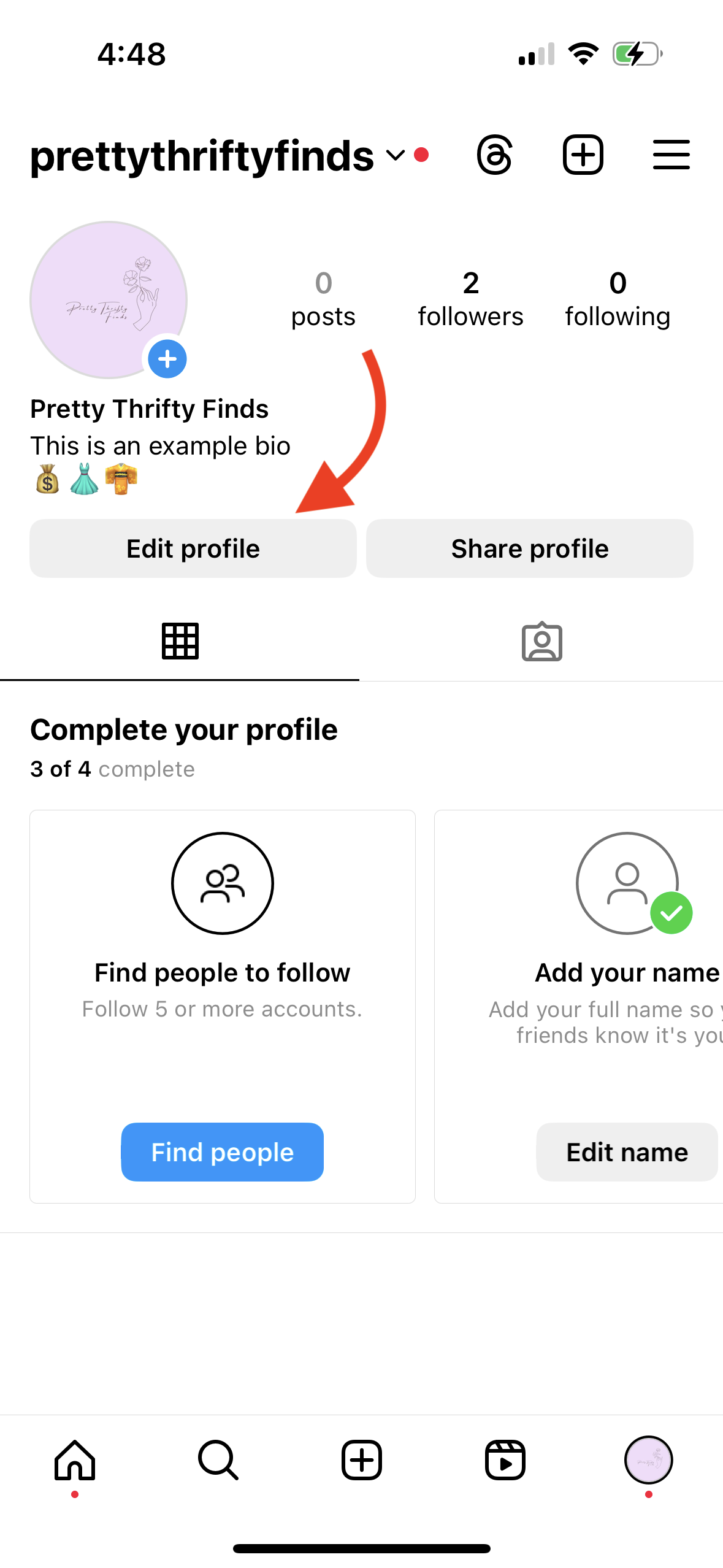Tap Edit name on the completion card
The width and height of the screenshot is (723, 1568).
pos(626,1151)
